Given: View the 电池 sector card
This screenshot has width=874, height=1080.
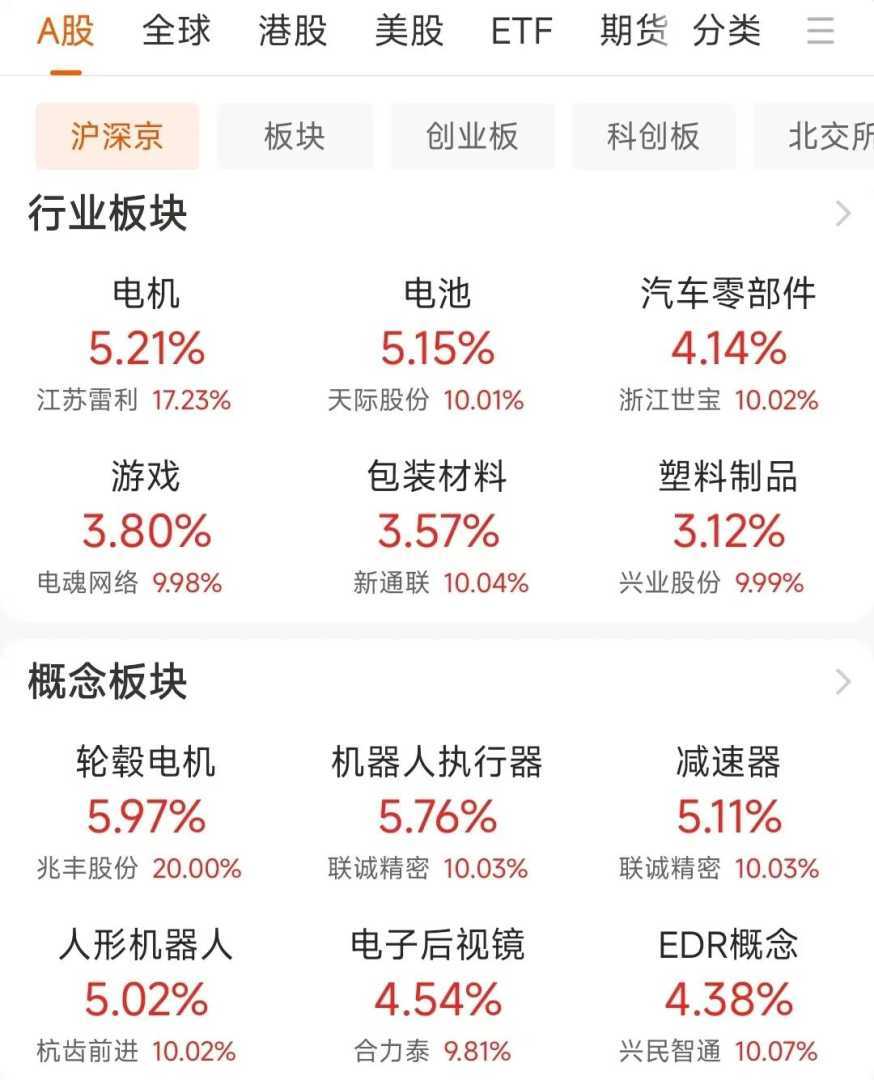Looking at the screenshot, I should point(437,347).
